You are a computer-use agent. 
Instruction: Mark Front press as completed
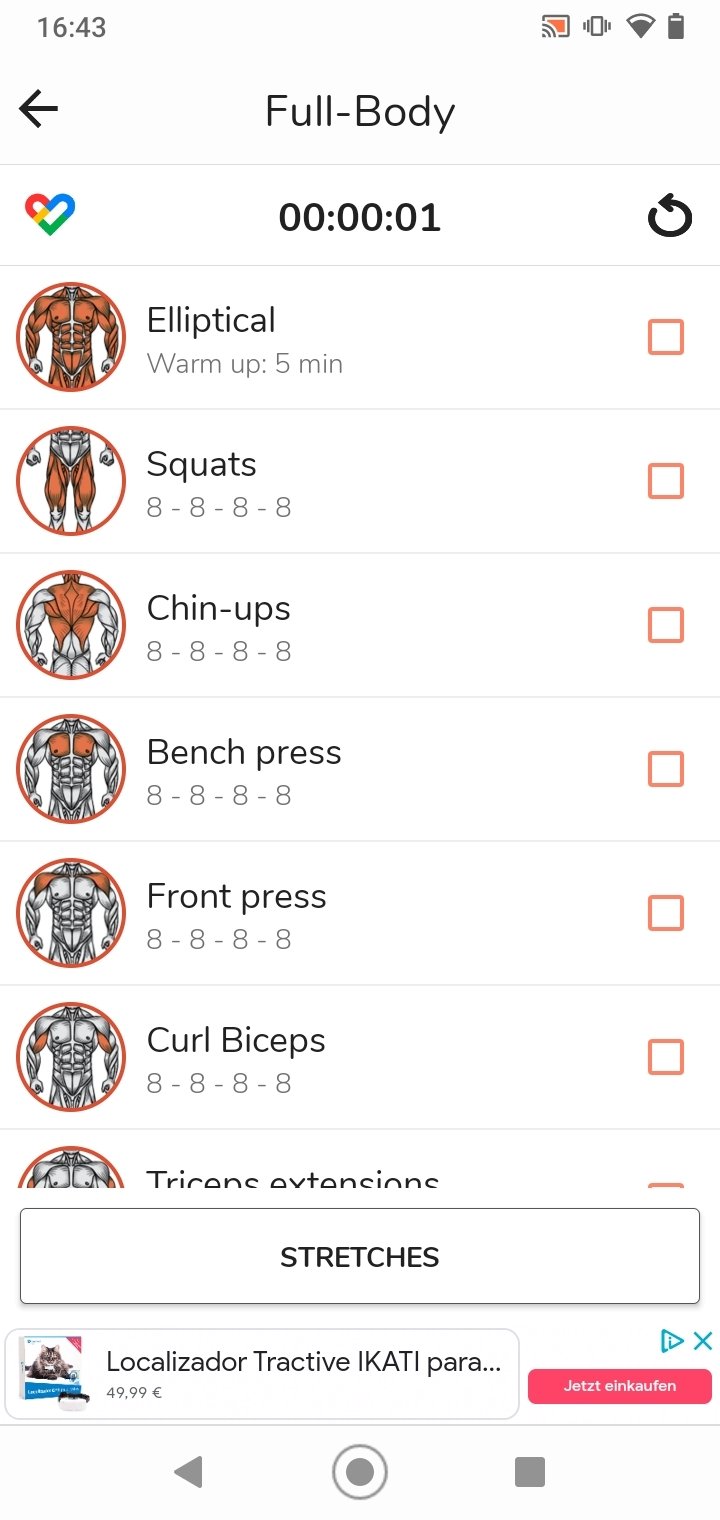coord(666,913)
